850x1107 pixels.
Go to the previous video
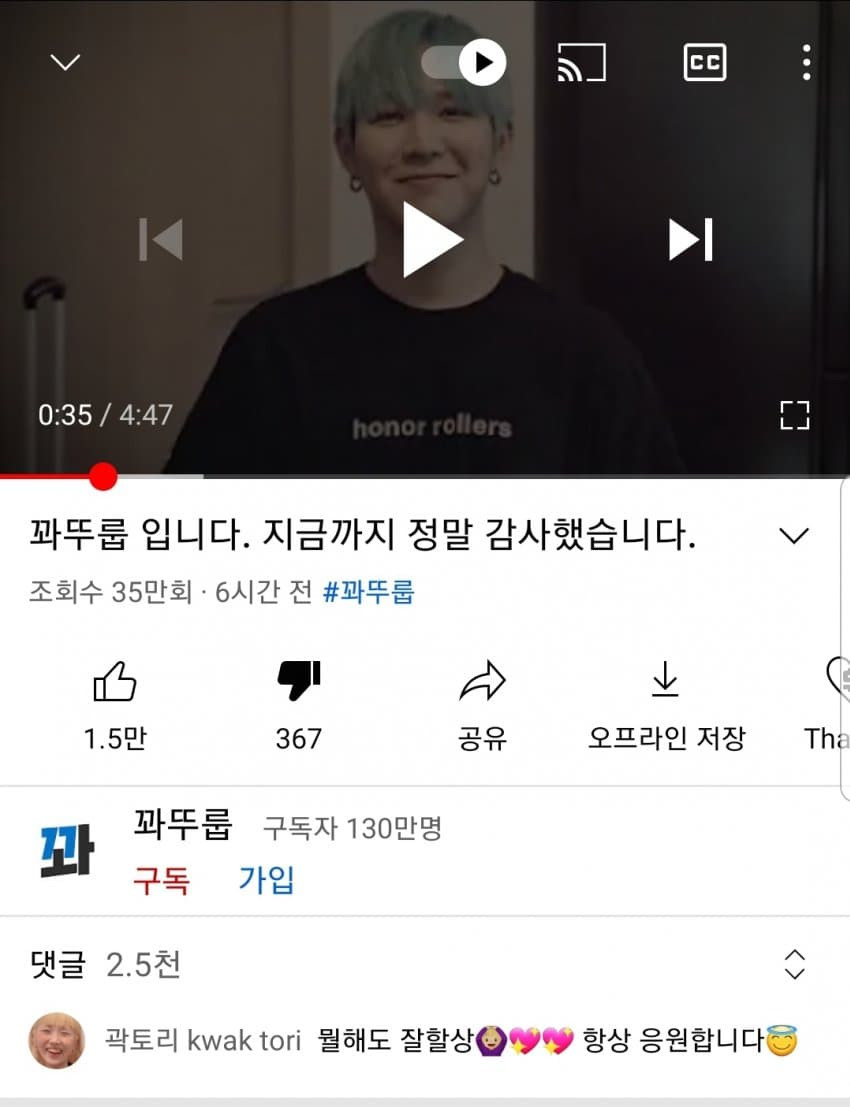tap(161, 240)
